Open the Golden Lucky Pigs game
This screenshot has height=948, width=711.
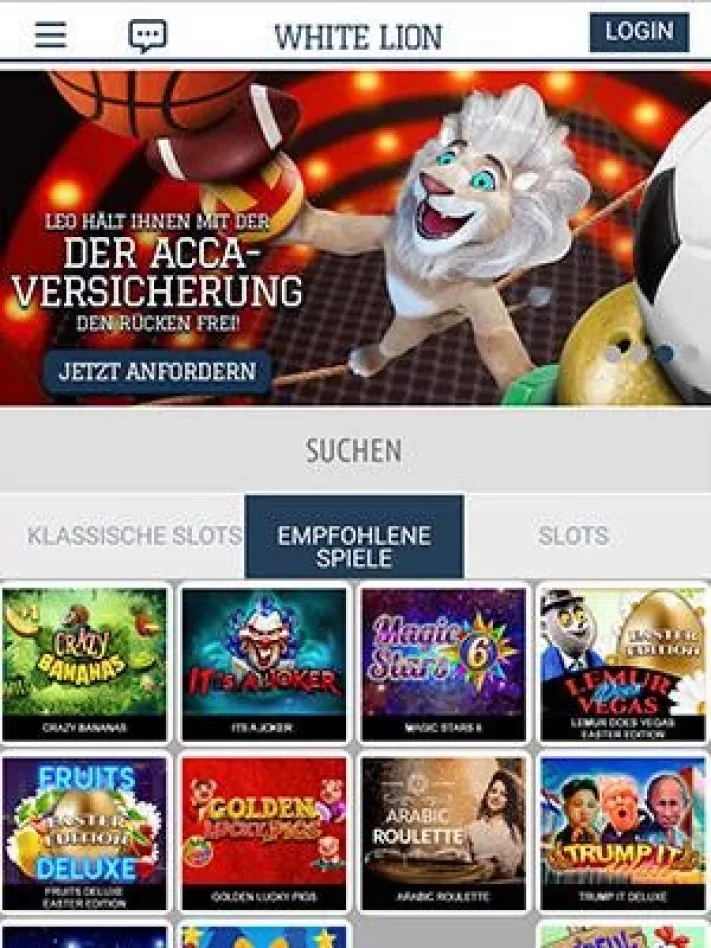click(264, 832)
